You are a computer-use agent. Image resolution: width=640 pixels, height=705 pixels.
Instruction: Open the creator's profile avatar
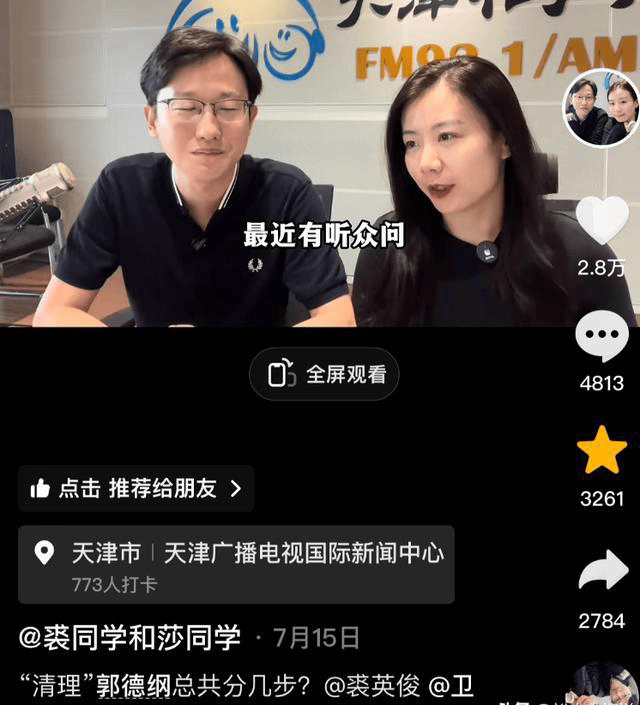(601, 108)
